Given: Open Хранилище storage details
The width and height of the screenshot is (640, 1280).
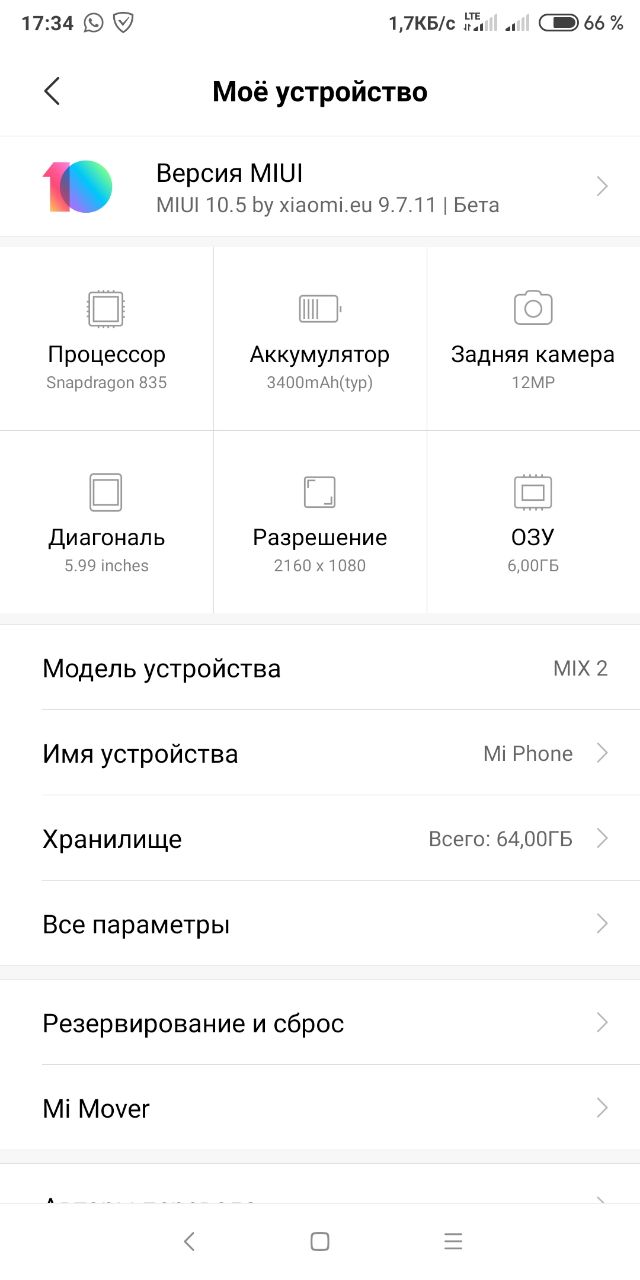Looking at the screenshot, I should click(x=320, y=838).
